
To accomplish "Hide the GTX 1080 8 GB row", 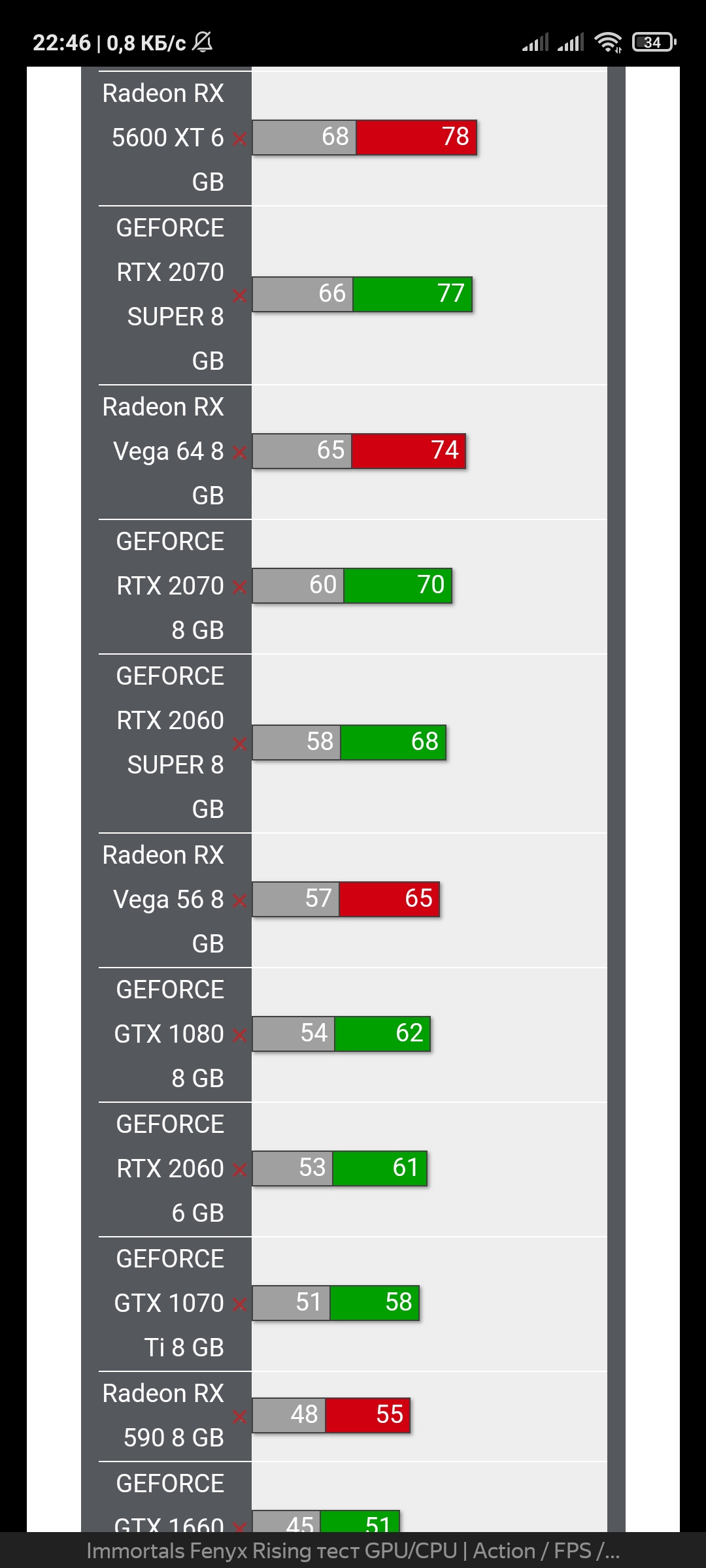I will point(239,1035).
